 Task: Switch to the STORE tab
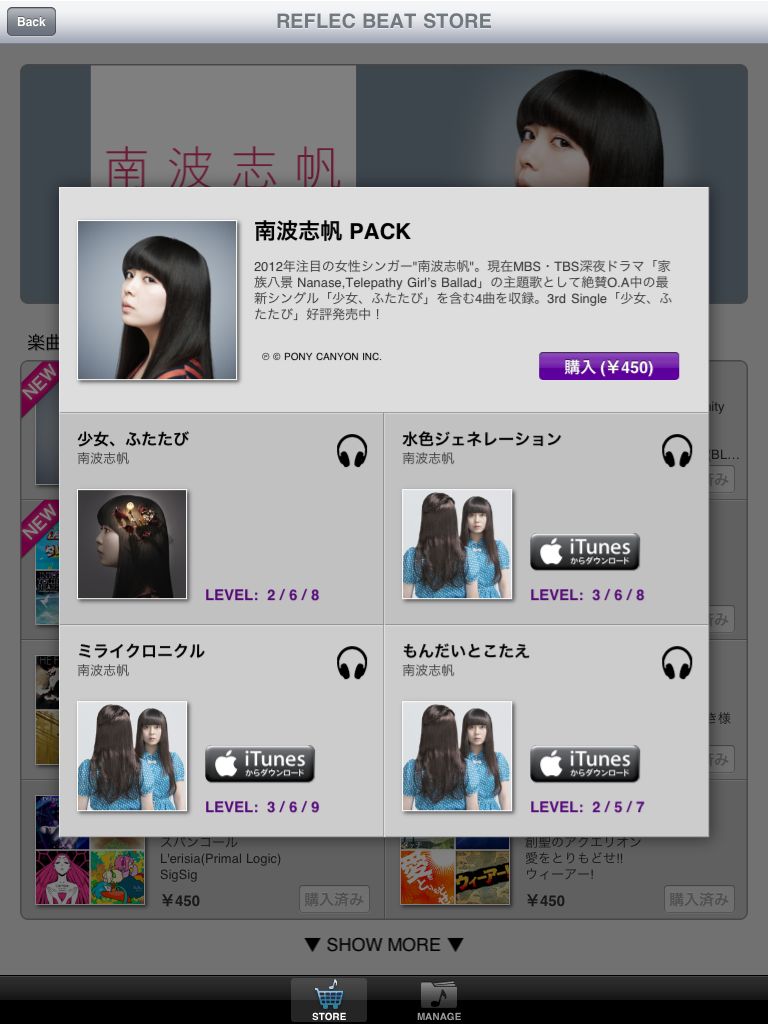tap(328, 1000)
